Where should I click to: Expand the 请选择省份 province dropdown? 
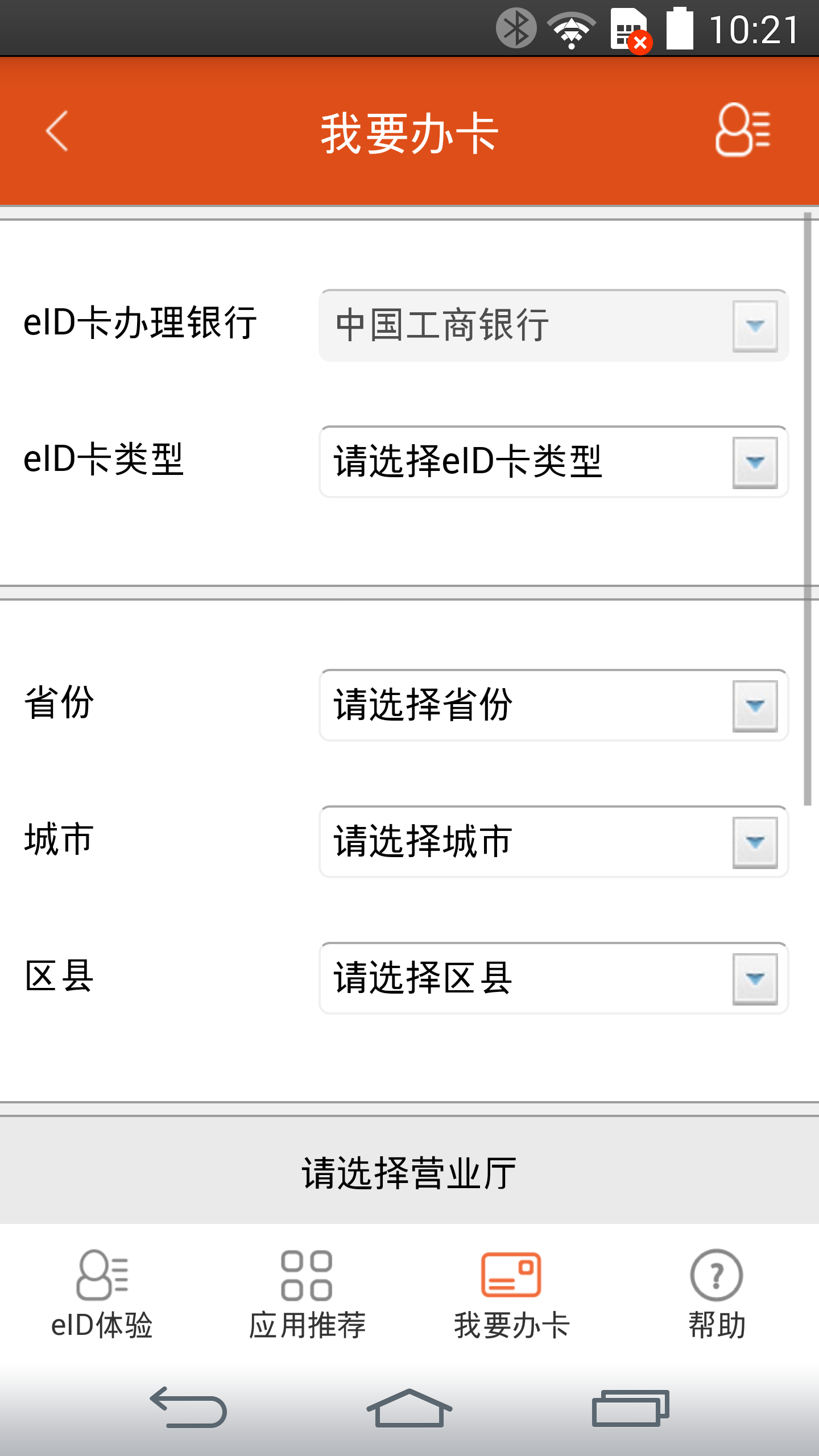553,705
